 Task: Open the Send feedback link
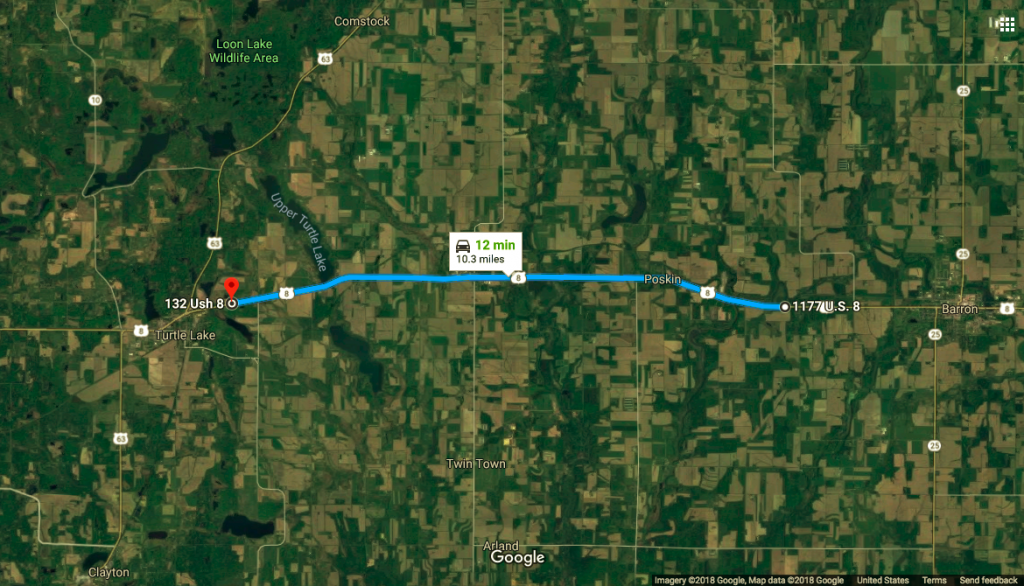click(x=988, y=580)
